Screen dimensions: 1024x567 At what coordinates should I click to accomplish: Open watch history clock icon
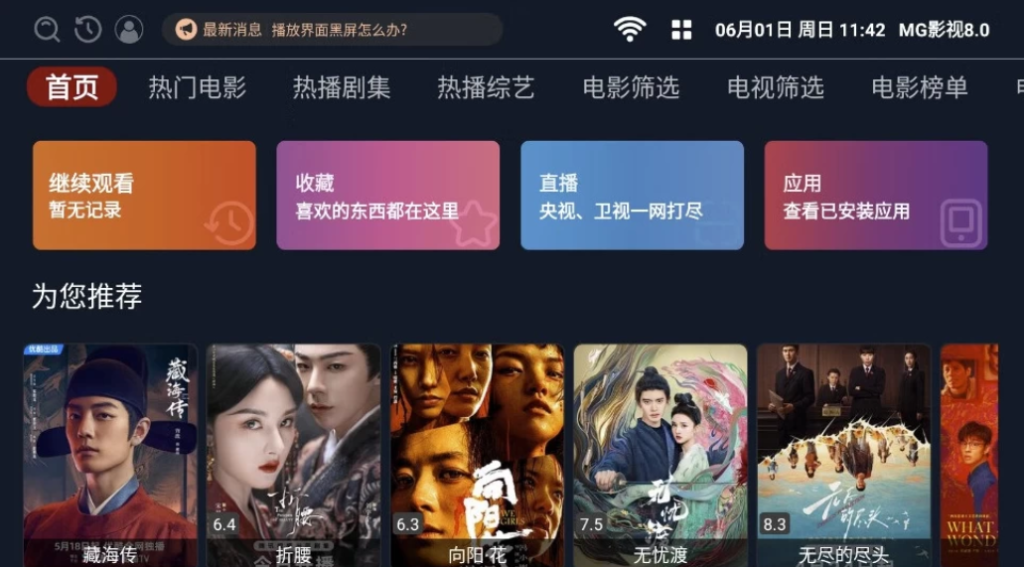(x=88, y=29)
